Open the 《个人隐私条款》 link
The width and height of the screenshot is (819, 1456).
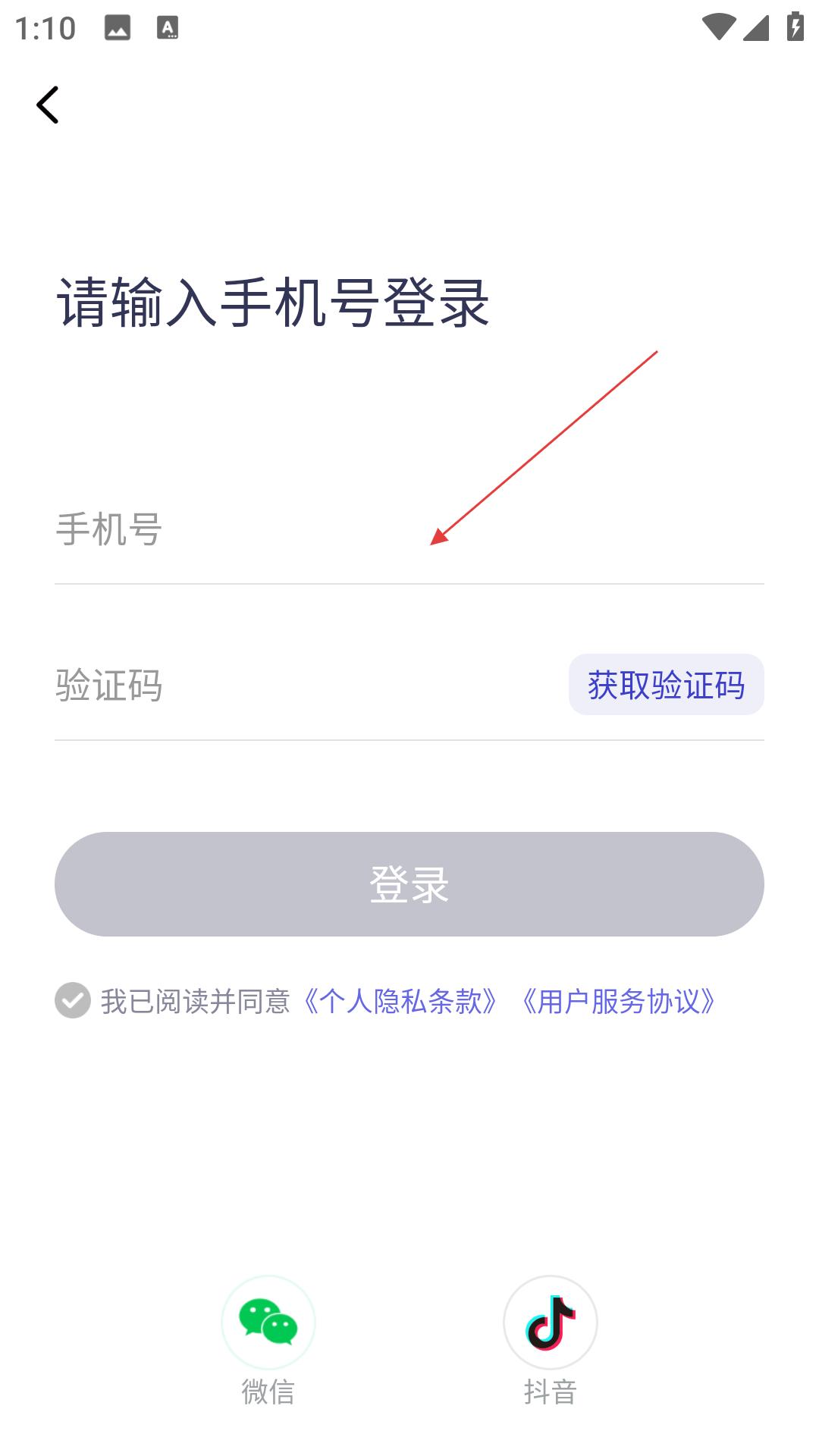coord(401,1002)
